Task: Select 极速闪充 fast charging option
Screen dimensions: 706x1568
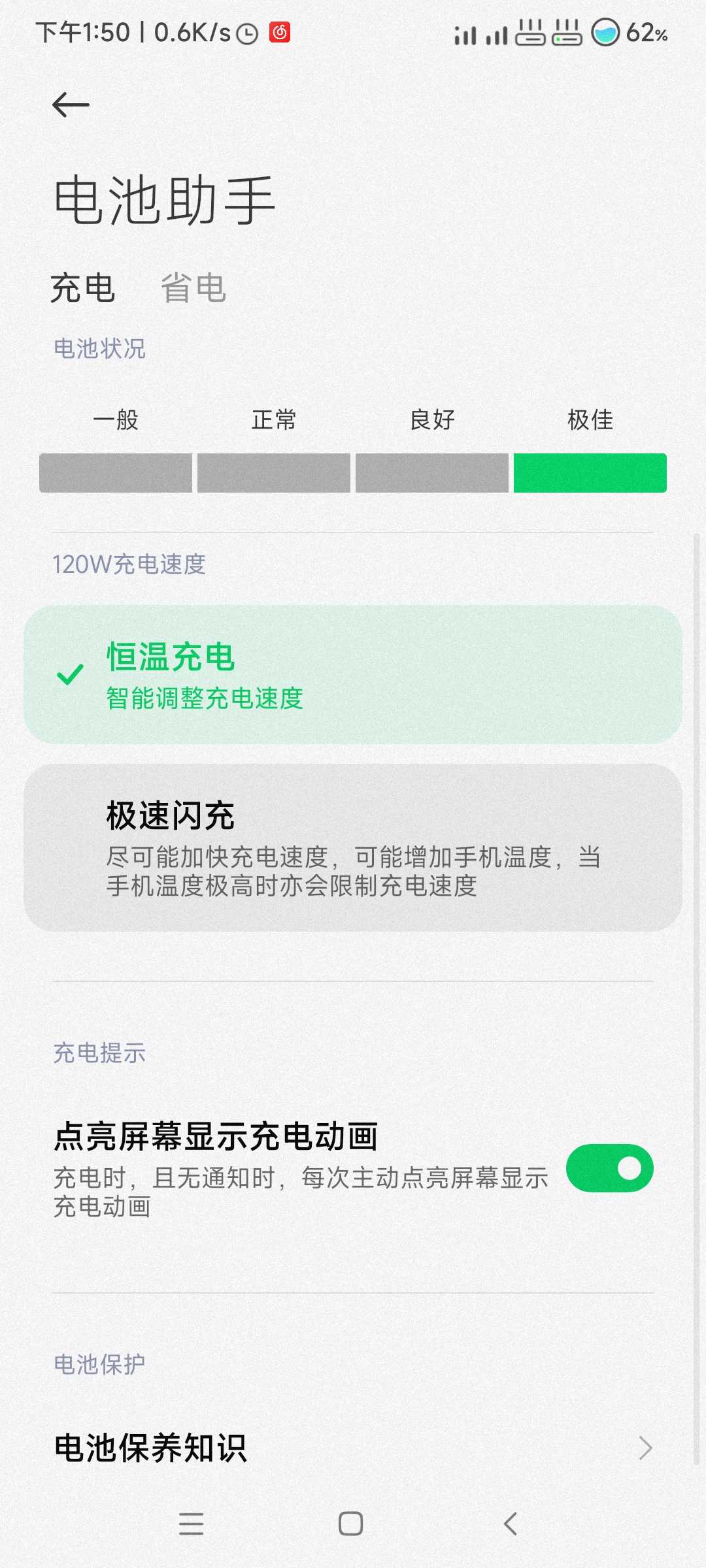Action: click(x=353, y=847)
